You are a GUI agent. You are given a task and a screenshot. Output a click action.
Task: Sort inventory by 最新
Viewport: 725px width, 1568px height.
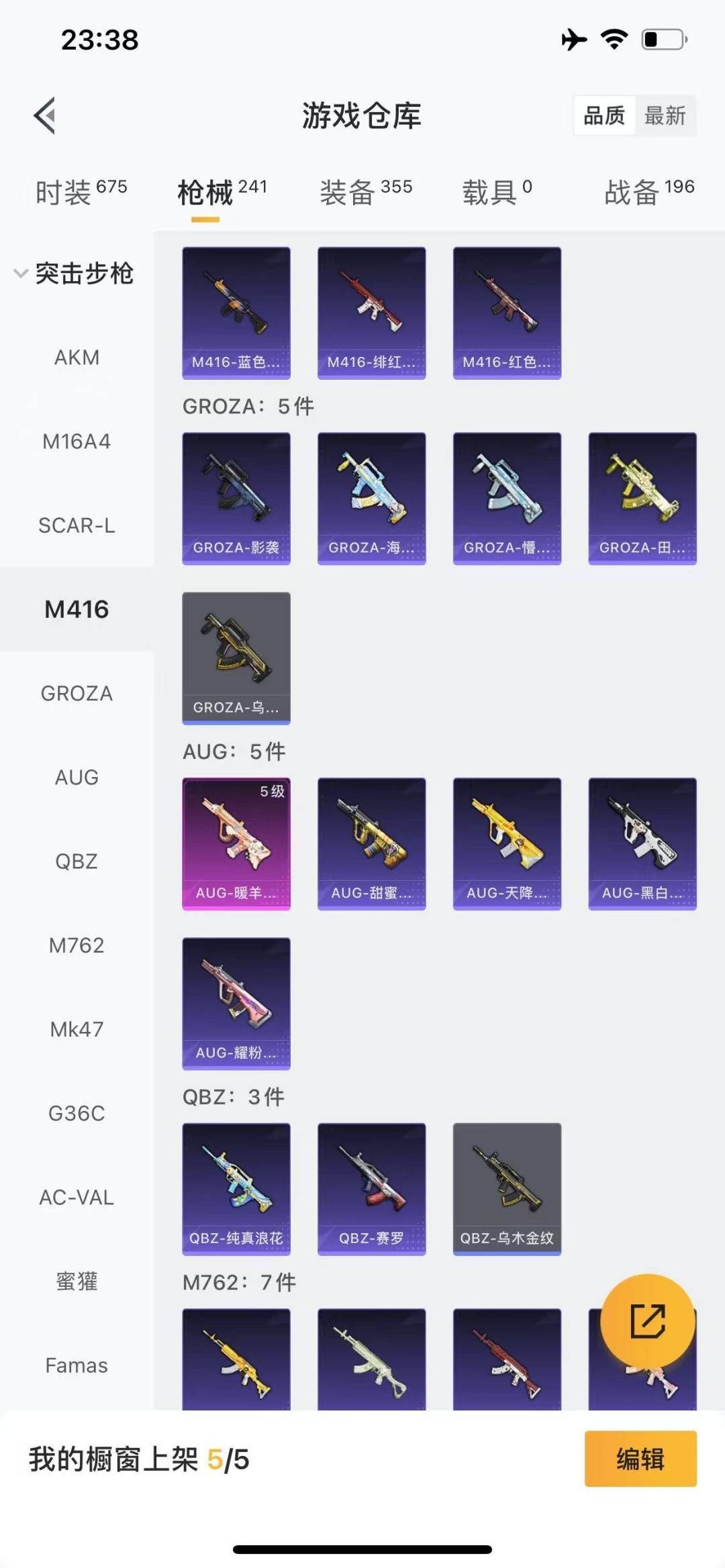pos(665,115)
